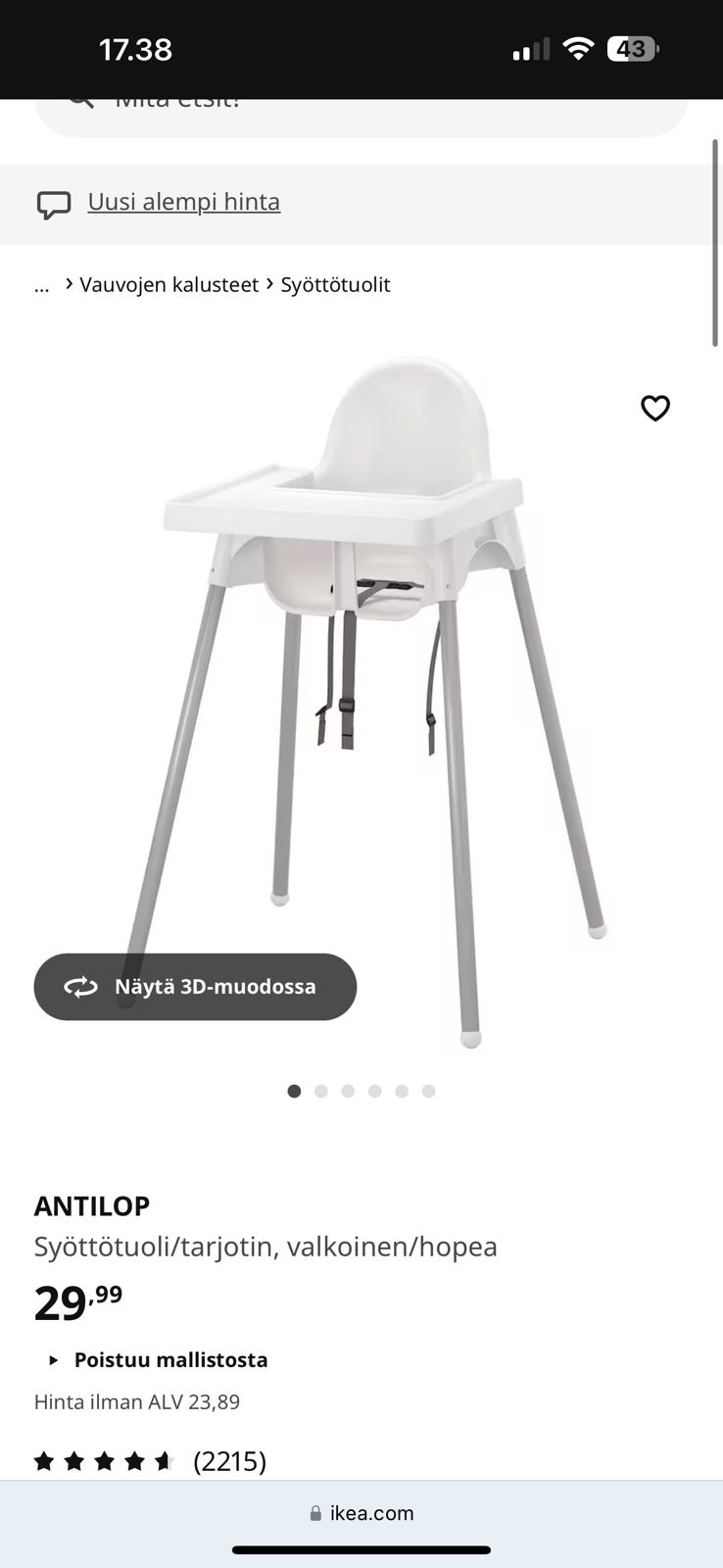Add ANTILOP to favorites with heart icon
This screenshot has height=1568, width=723.
(655, 408)
